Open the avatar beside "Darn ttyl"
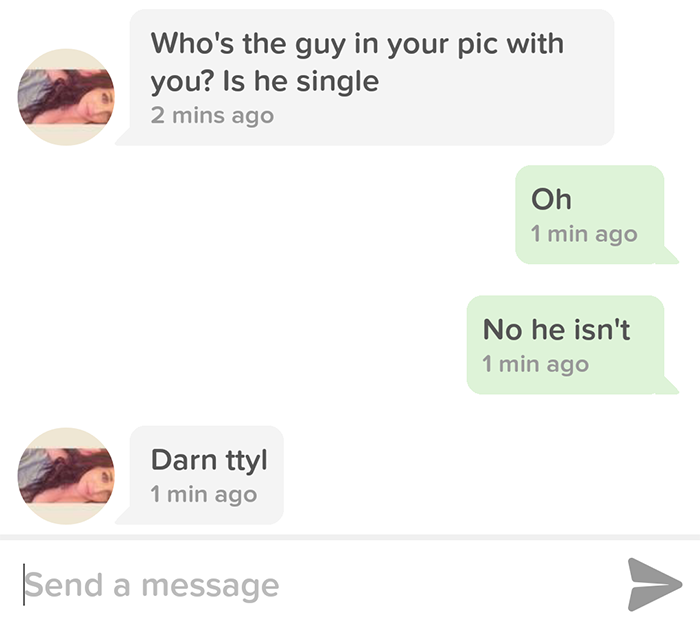 click(66, 475)
